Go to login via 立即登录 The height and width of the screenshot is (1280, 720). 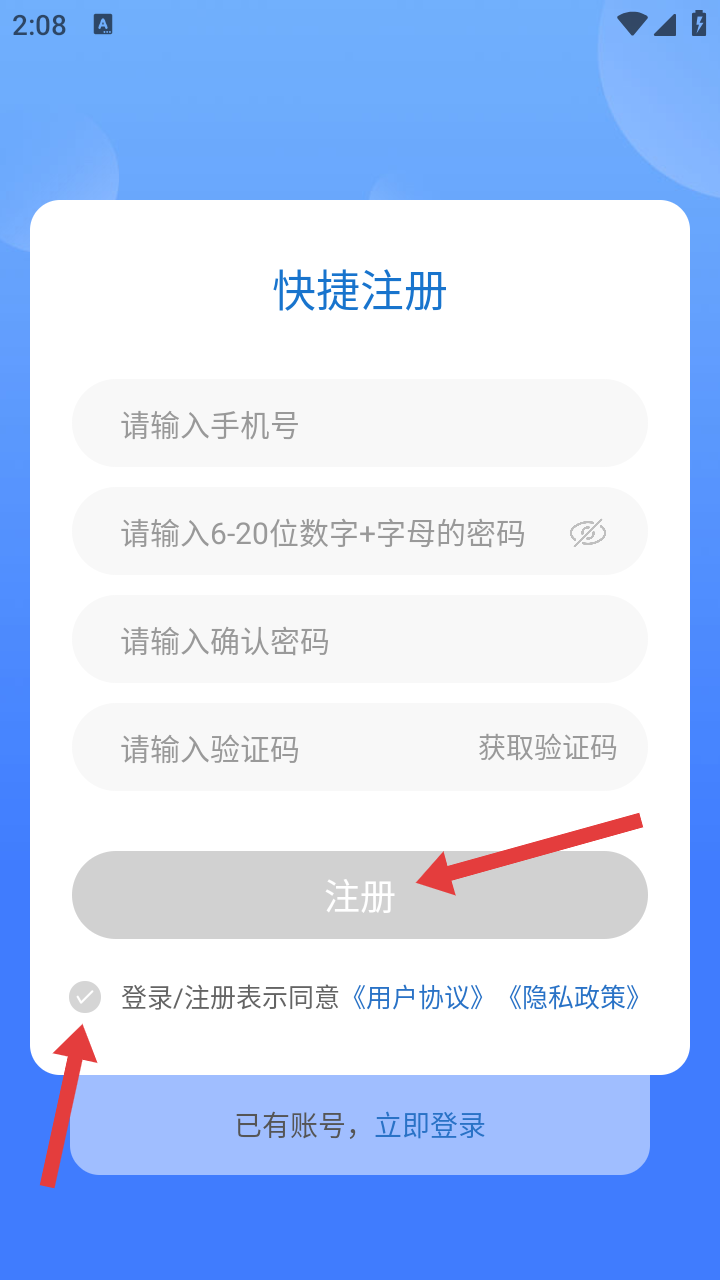(x=430, y=1126)
